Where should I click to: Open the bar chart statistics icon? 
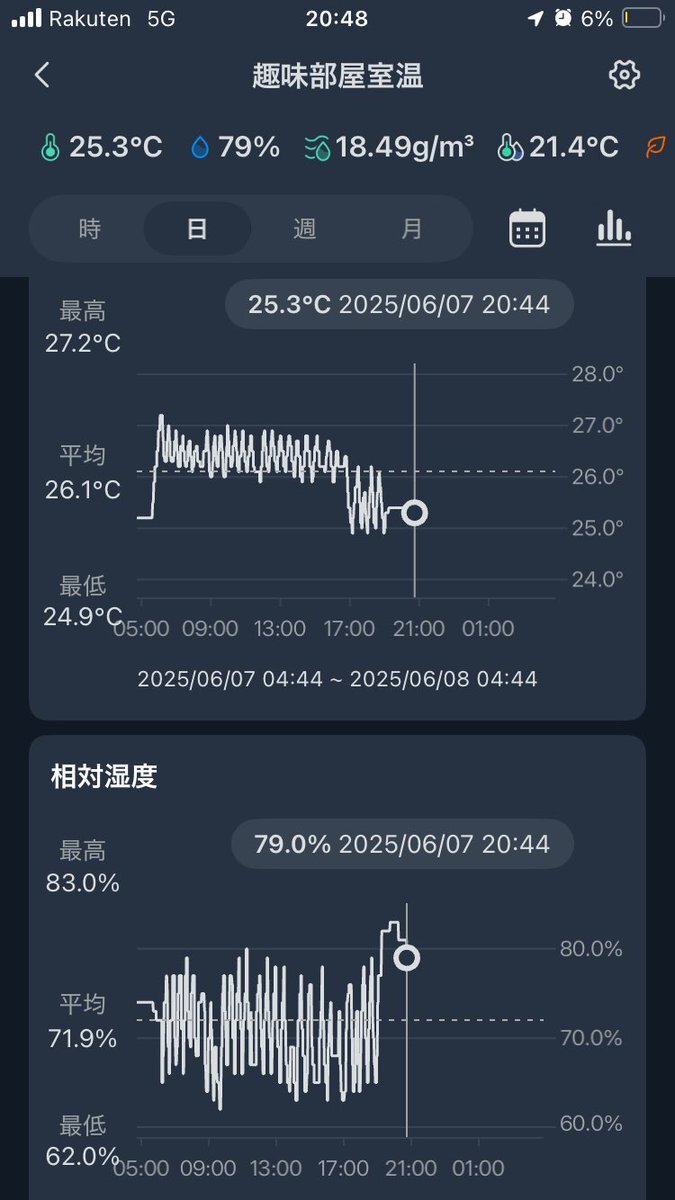click(x=614, y=228)
